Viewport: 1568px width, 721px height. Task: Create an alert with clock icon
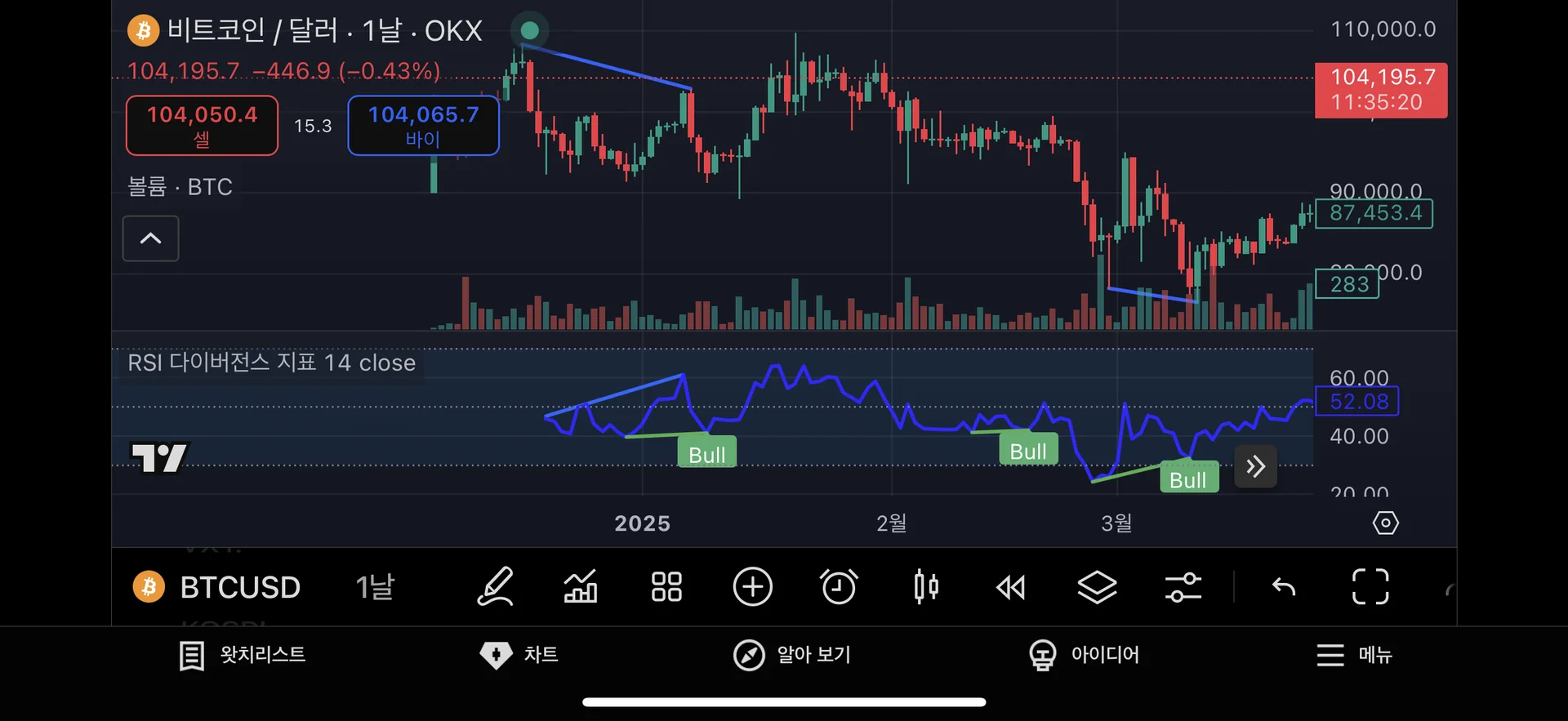(839, 587)
